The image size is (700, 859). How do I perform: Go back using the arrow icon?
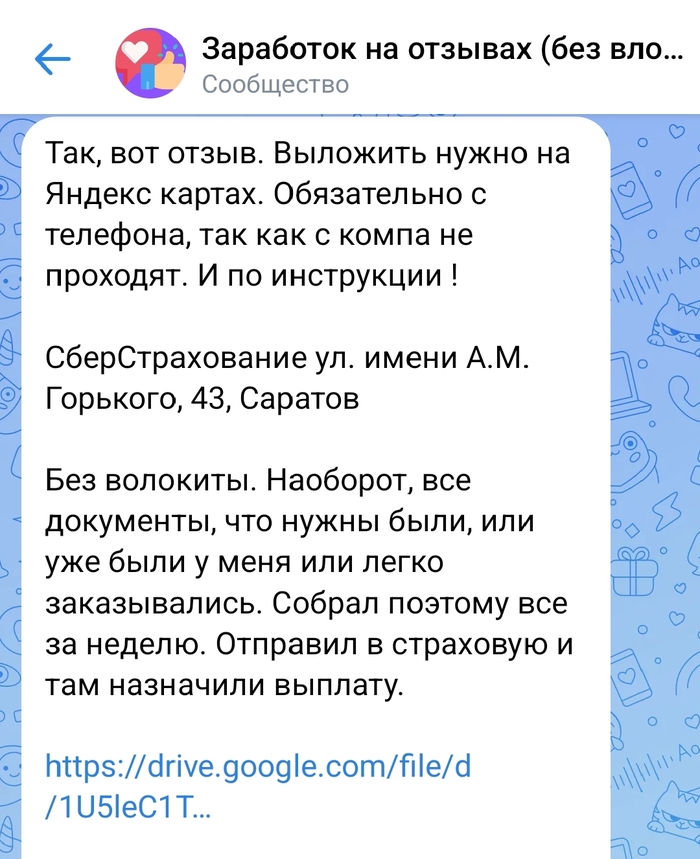pos(52,60)
